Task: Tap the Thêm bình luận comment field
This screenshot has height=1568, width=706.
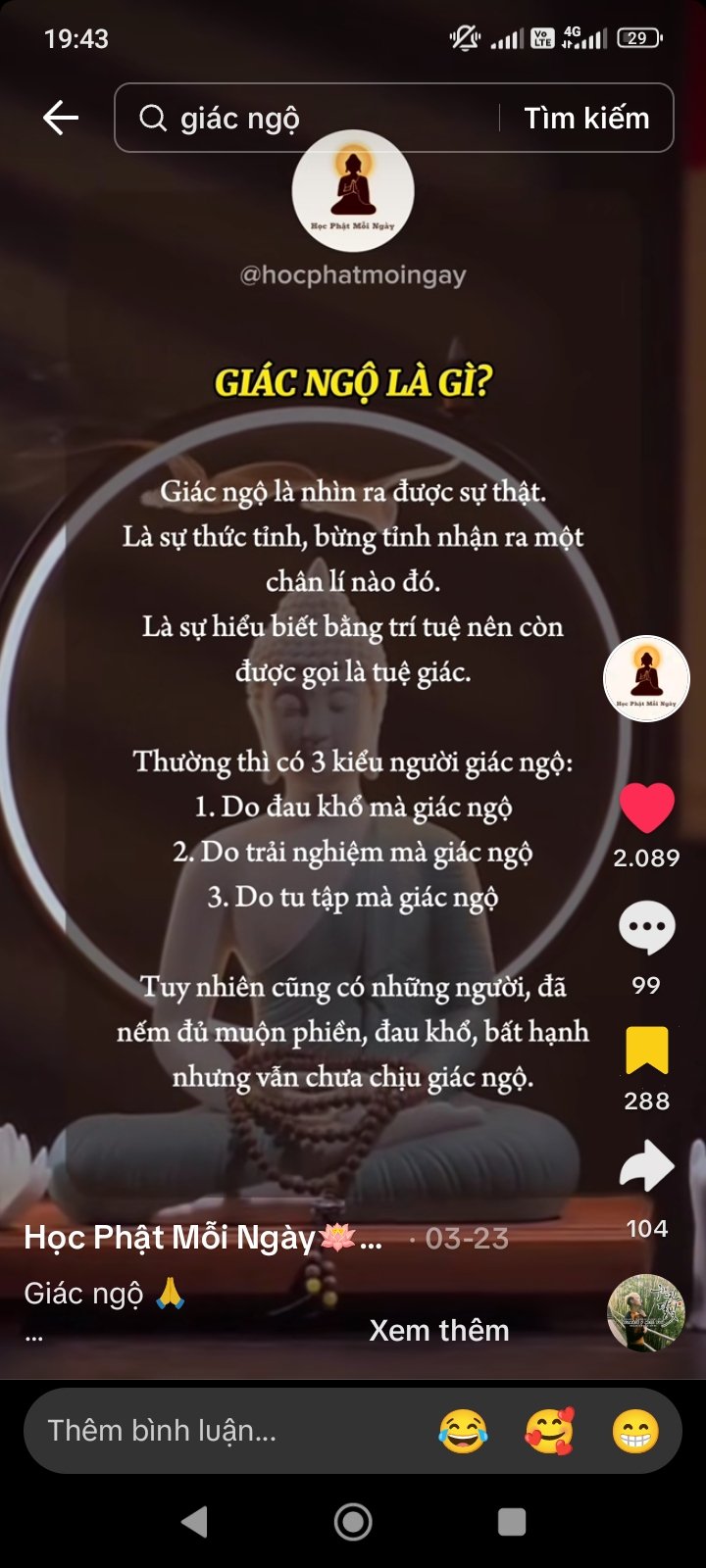Action: pos(196,1431)
